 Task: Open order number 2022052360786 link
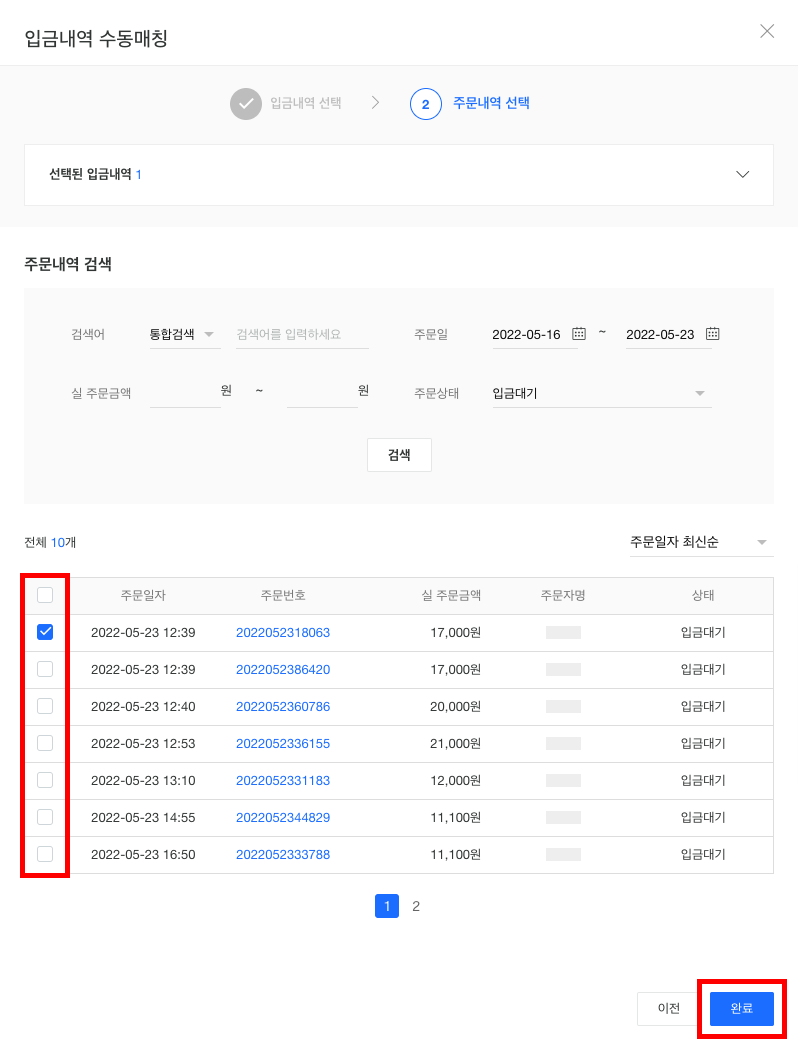(283, 706)
